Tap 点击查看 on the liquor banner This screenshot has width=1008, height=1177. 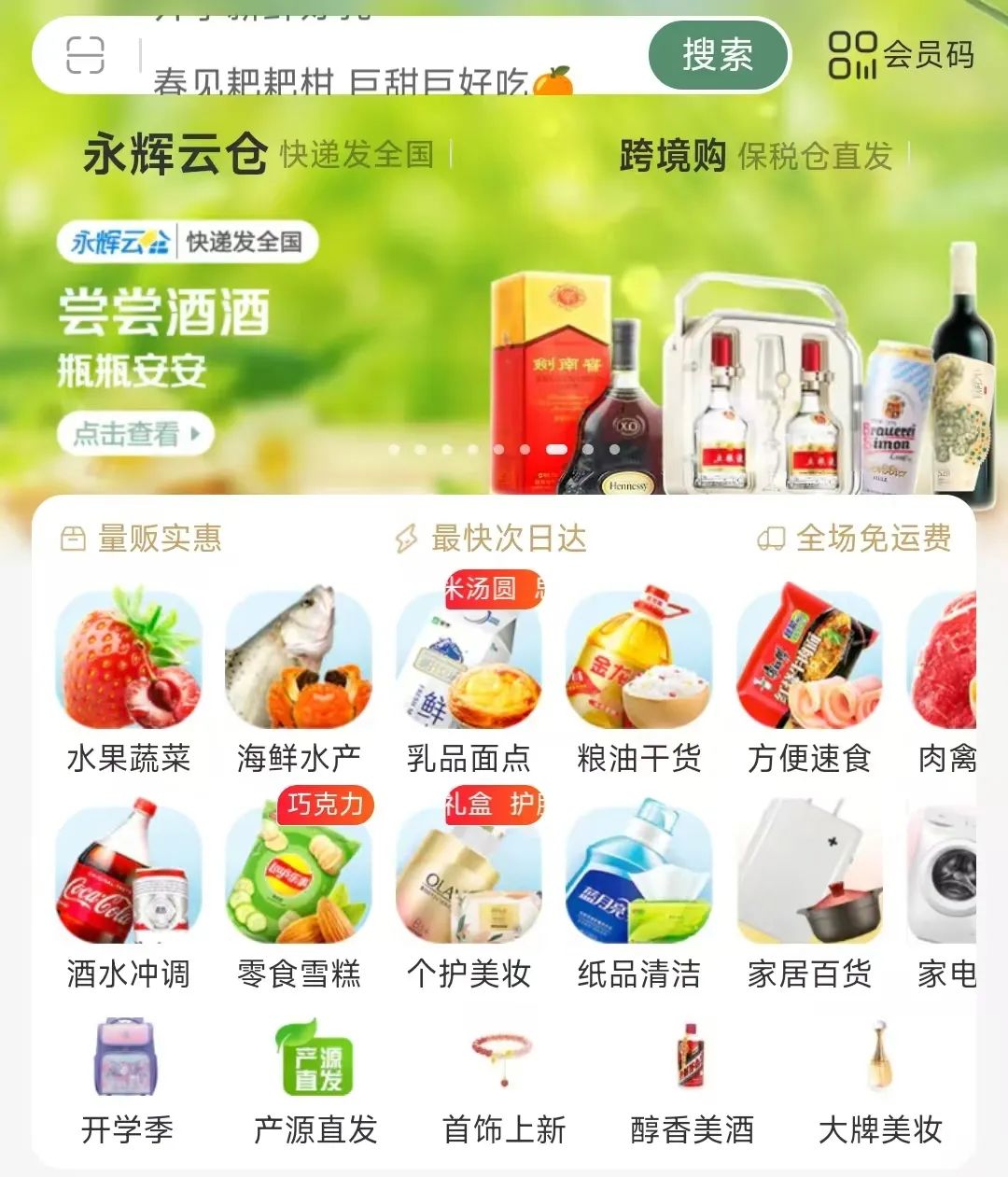(136, 434)
